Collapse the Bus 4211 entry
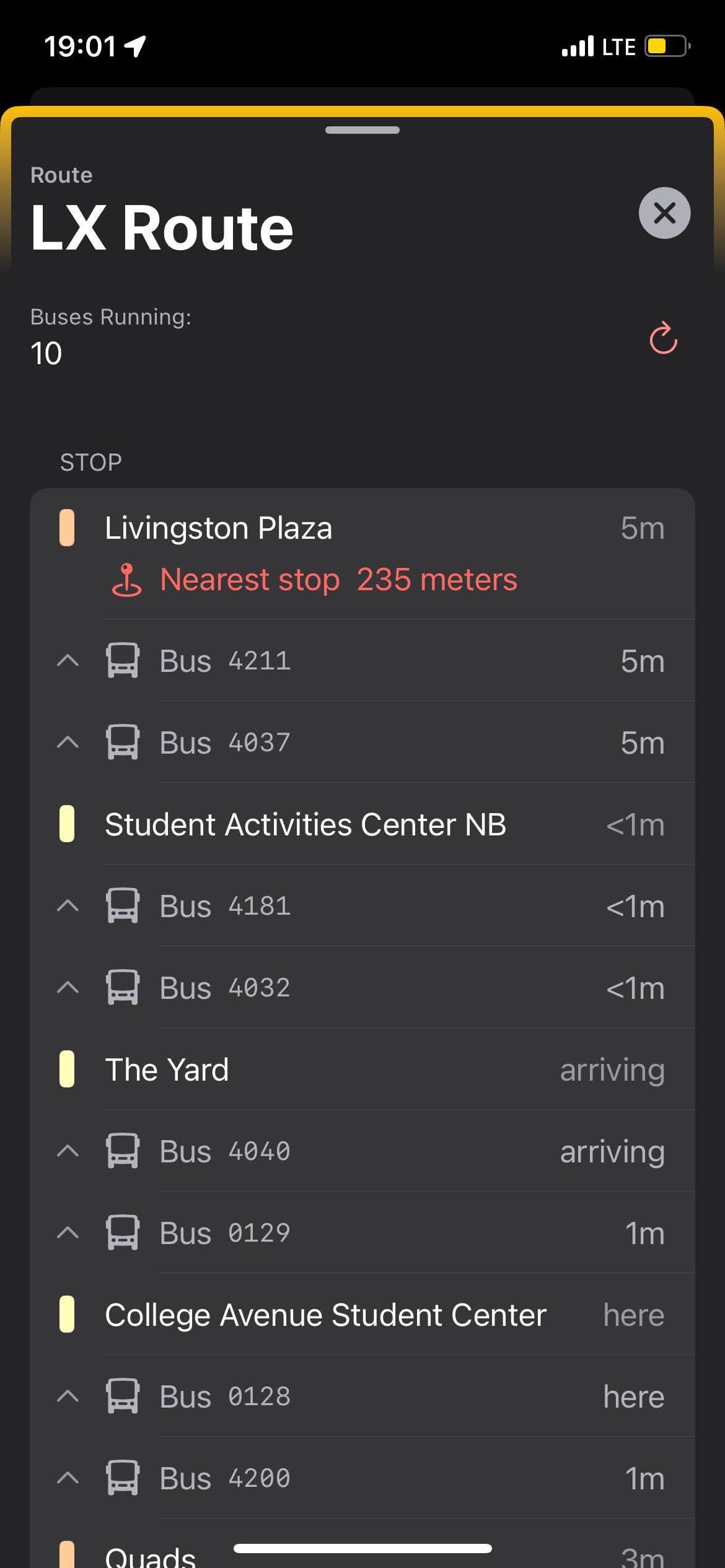 point(68,660)
